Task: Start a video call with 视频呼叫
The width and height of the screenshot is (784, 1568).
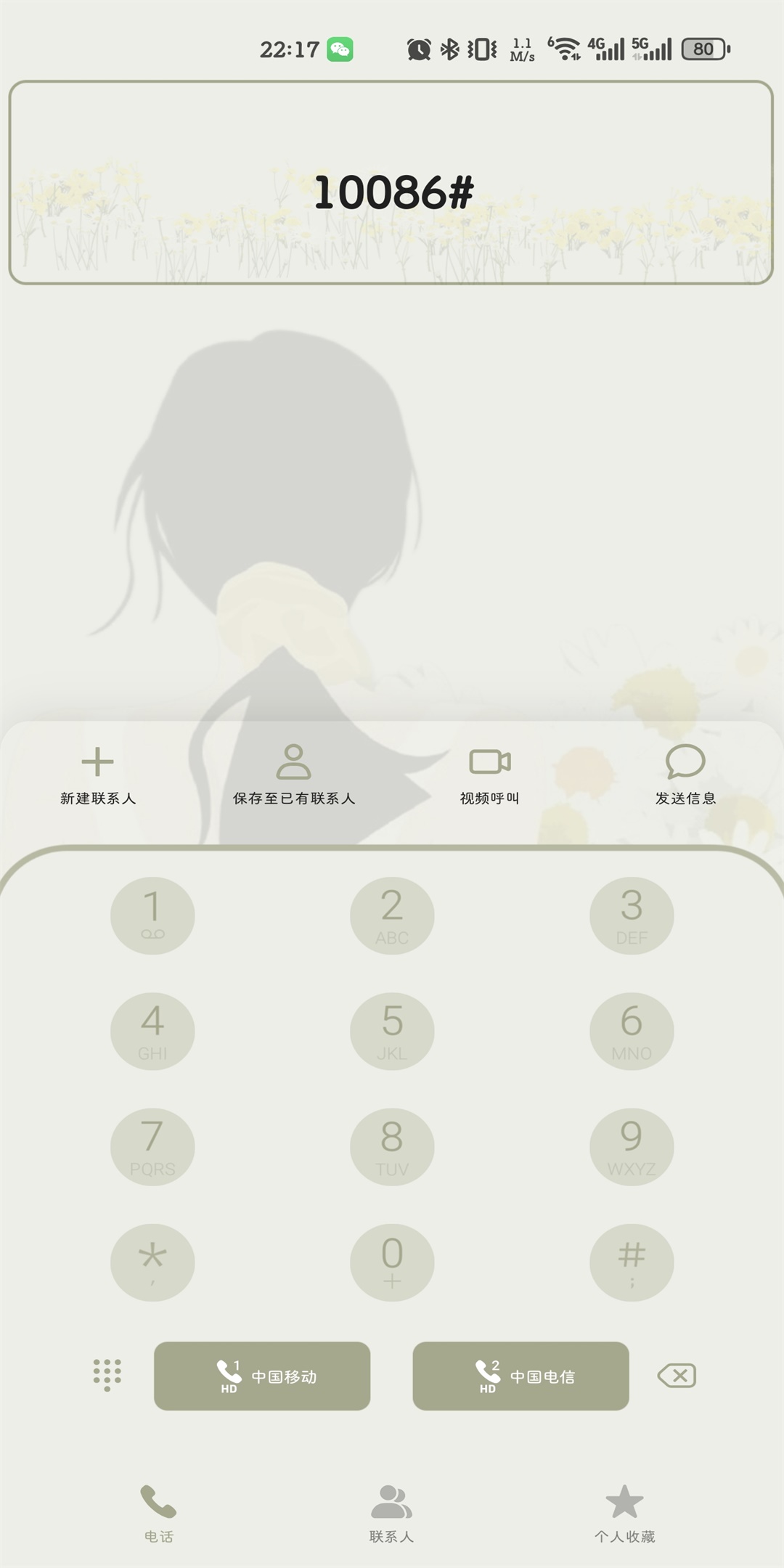Action: click(x=490, y=775)
